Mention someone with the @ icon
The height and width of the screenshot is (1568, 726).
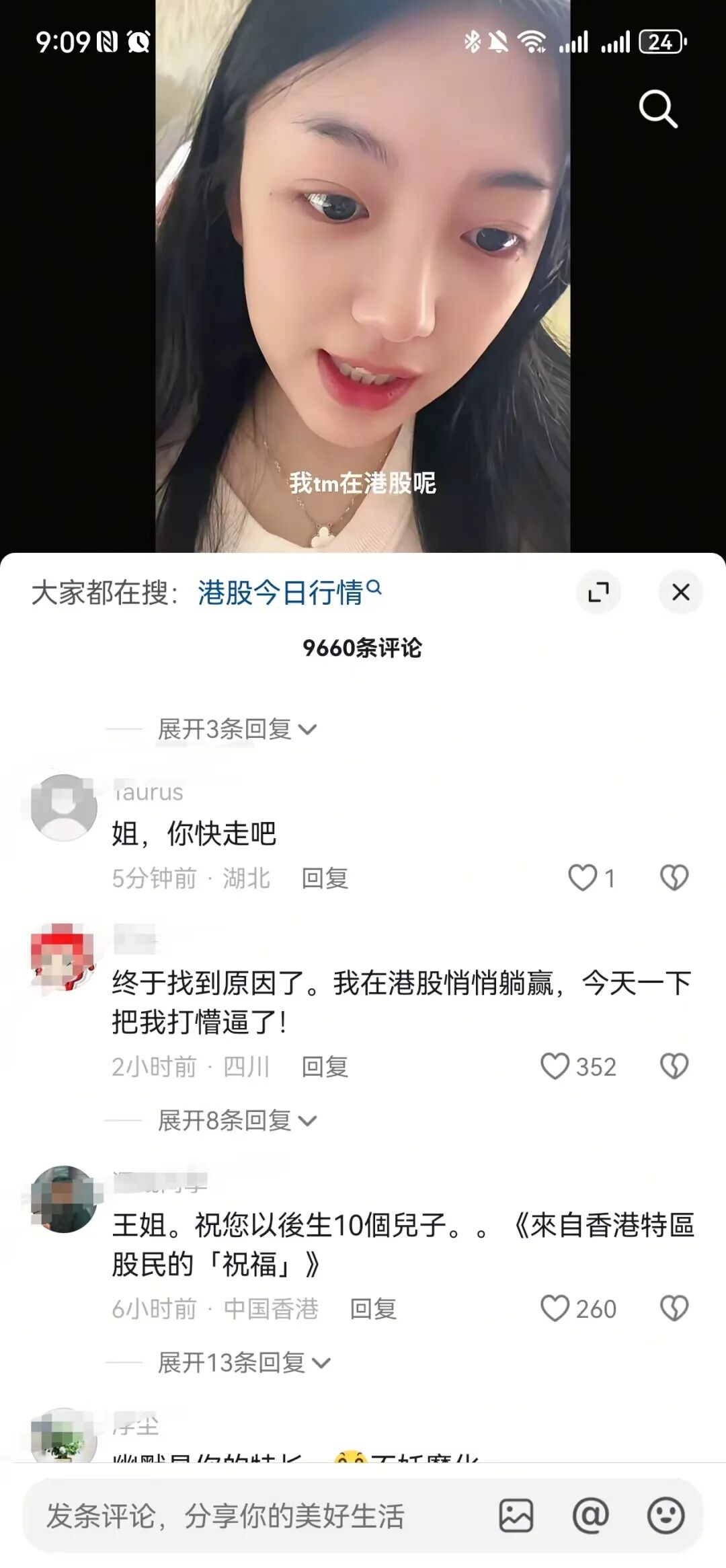tap(590, 1516)
